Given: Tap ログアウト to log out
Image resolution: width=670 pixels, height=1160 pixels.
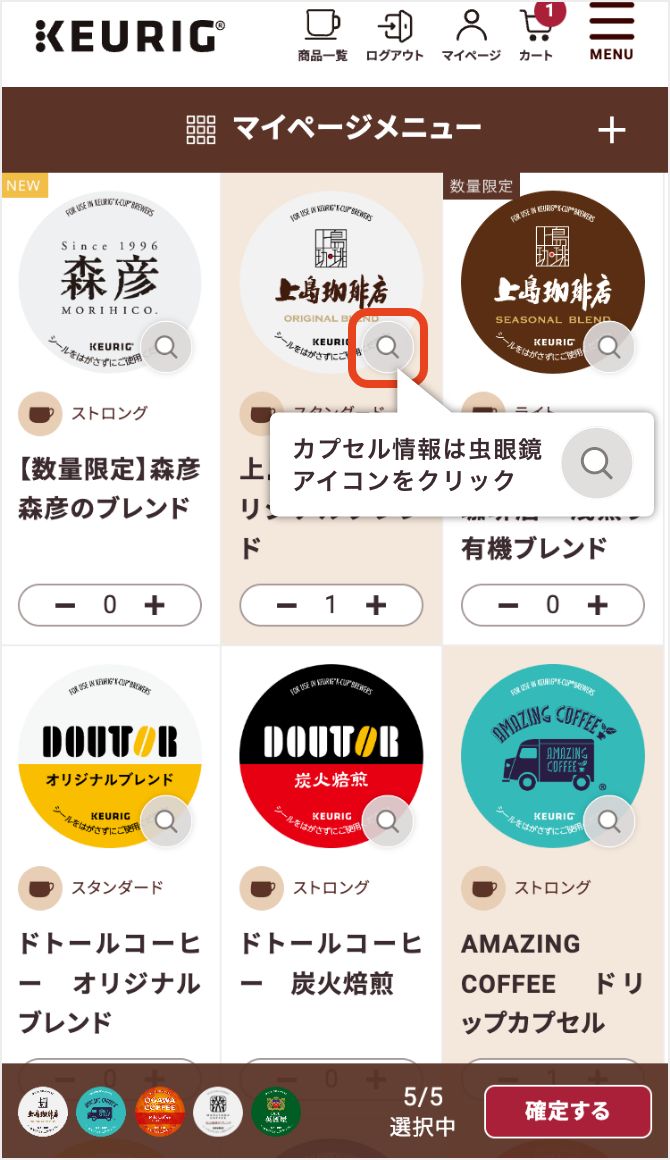Looking at the screenshot, I should coord(395,35).
